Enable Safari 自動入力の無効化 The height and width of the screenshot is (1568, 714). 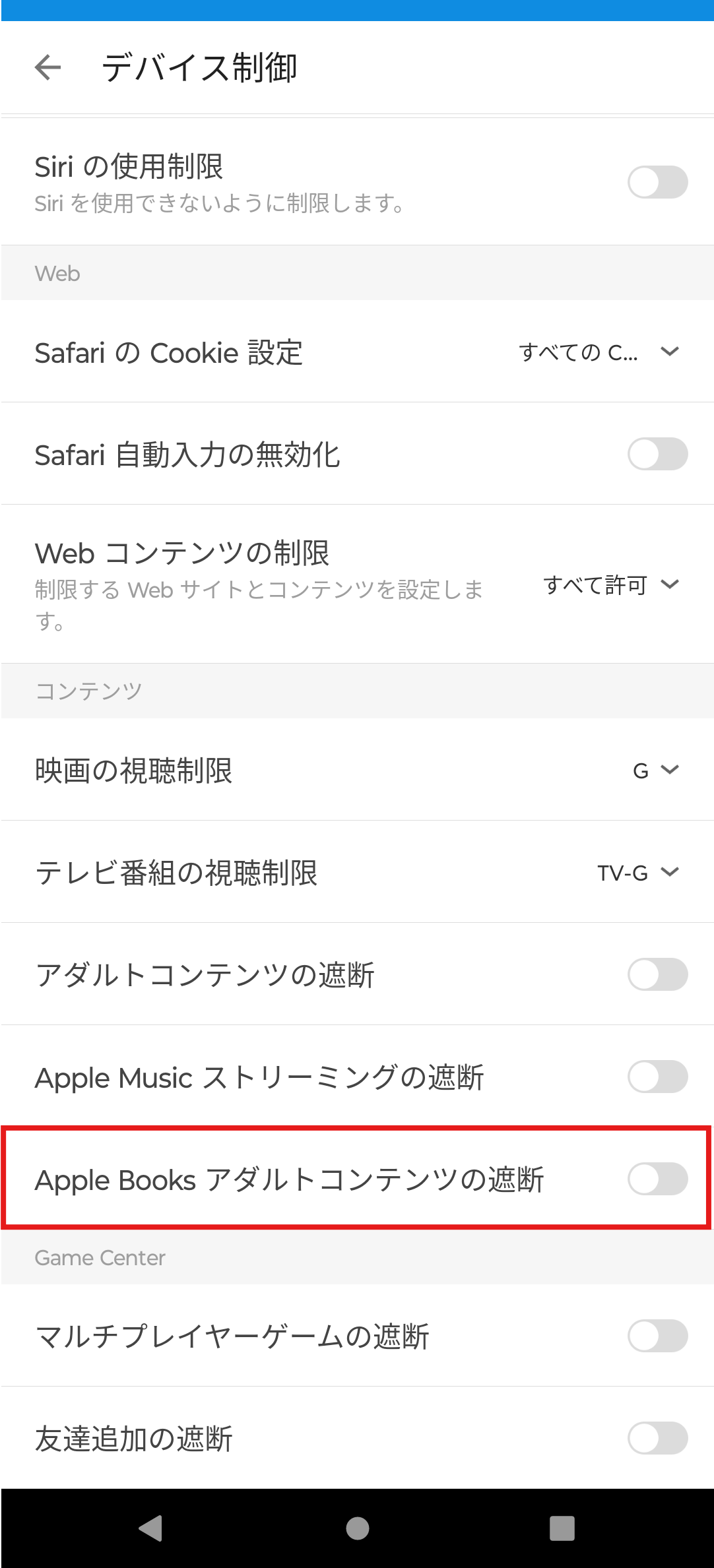tap(657, 454)
